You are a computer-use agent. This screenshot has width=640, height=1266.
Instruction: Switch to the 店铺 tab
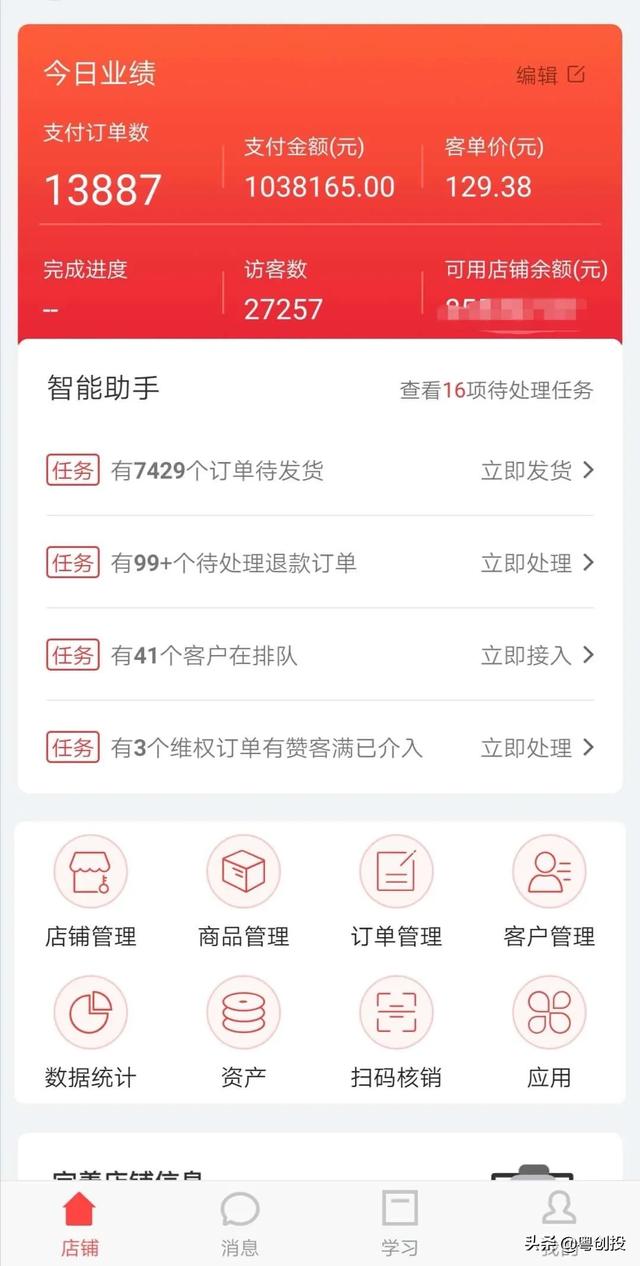click(80, 1223)
